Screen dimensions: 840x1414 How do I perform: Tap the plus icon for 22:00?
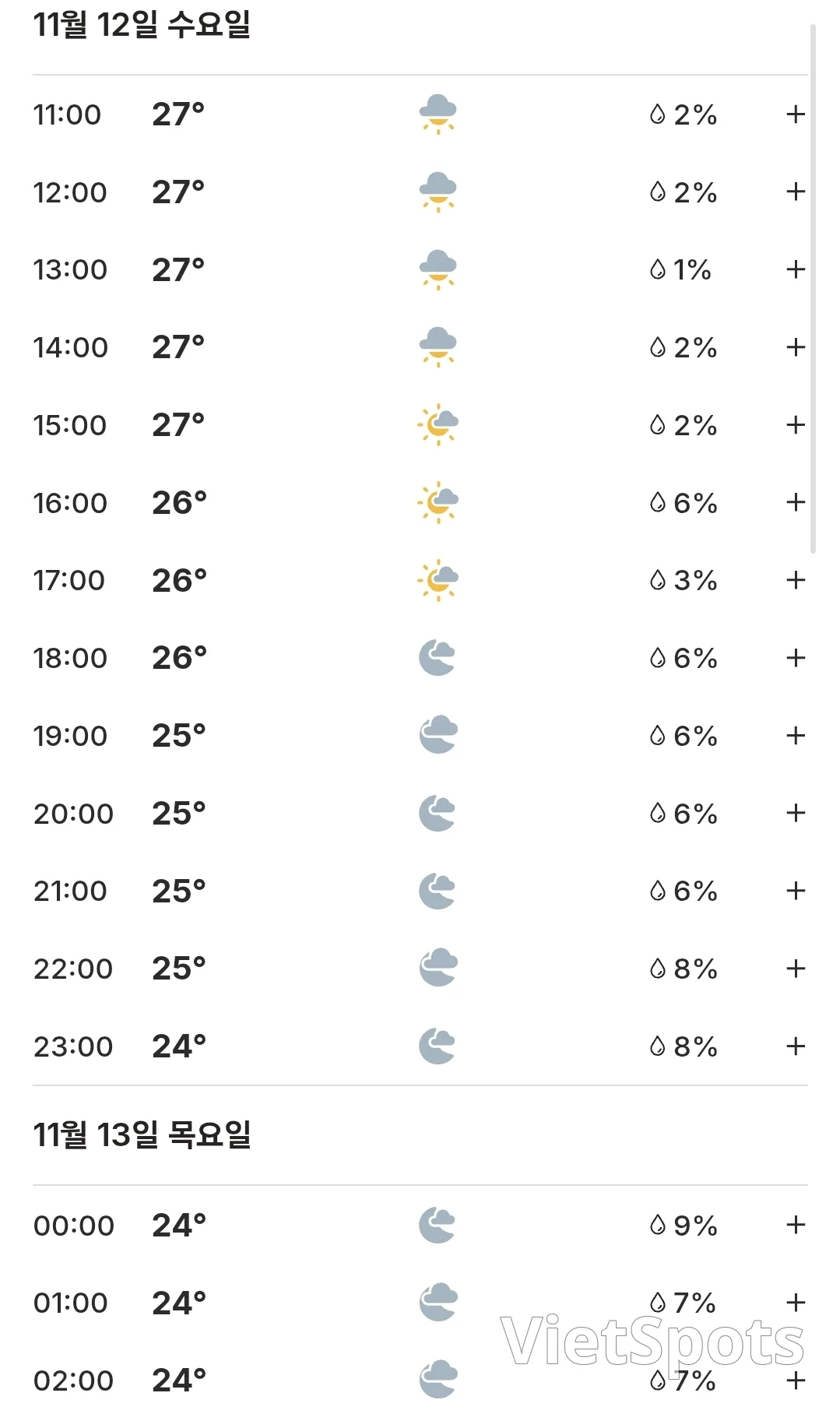795,969
